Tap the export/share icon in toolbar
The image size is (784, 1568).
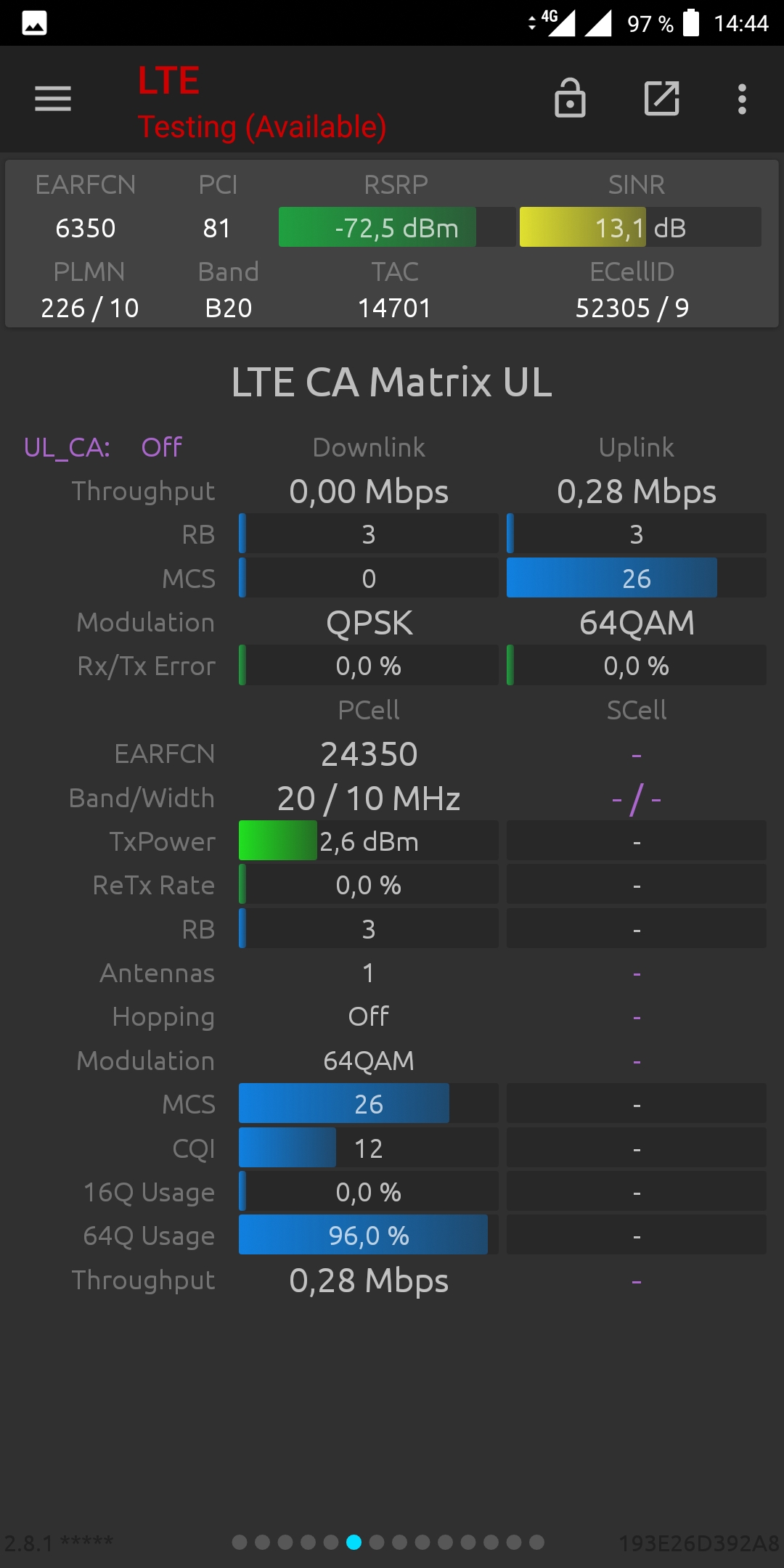coord(662,99)
